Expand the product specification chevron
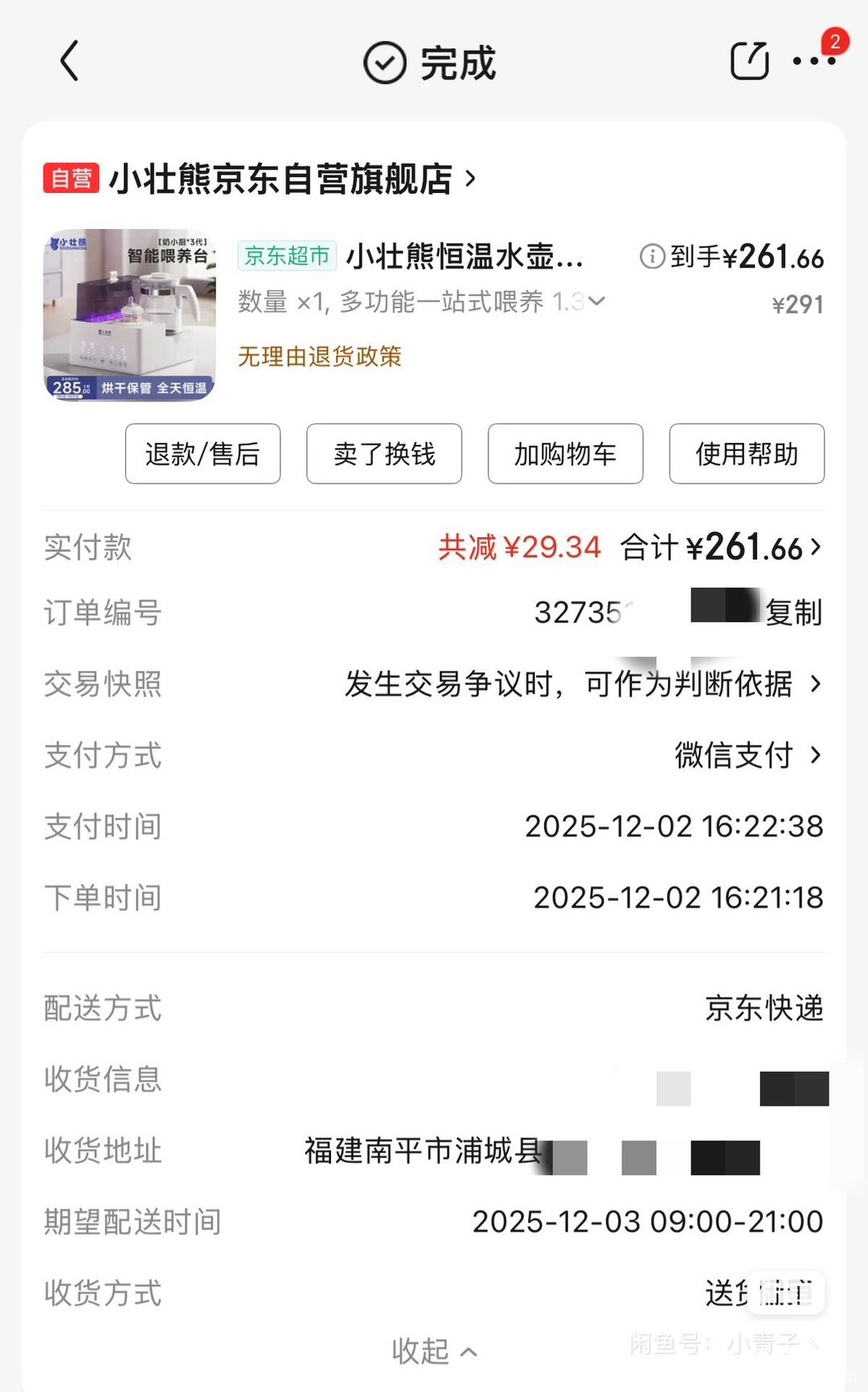The height and width of the screenshot is (1392, 868). point(596,302)
